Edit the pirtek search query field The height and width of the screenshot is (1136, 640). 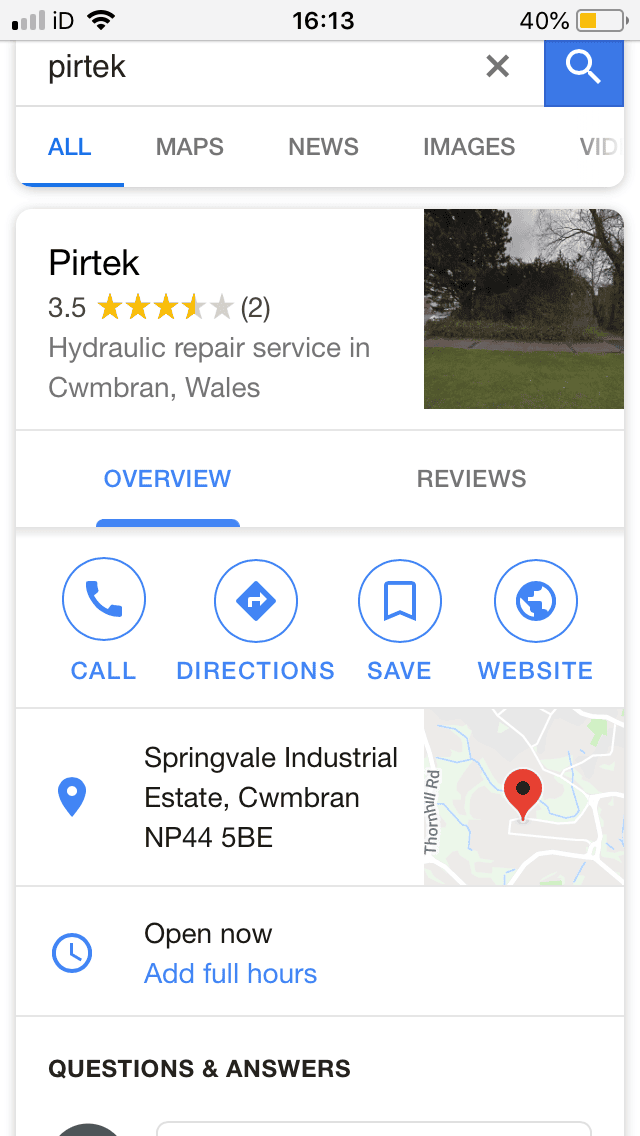coord(246,67)
